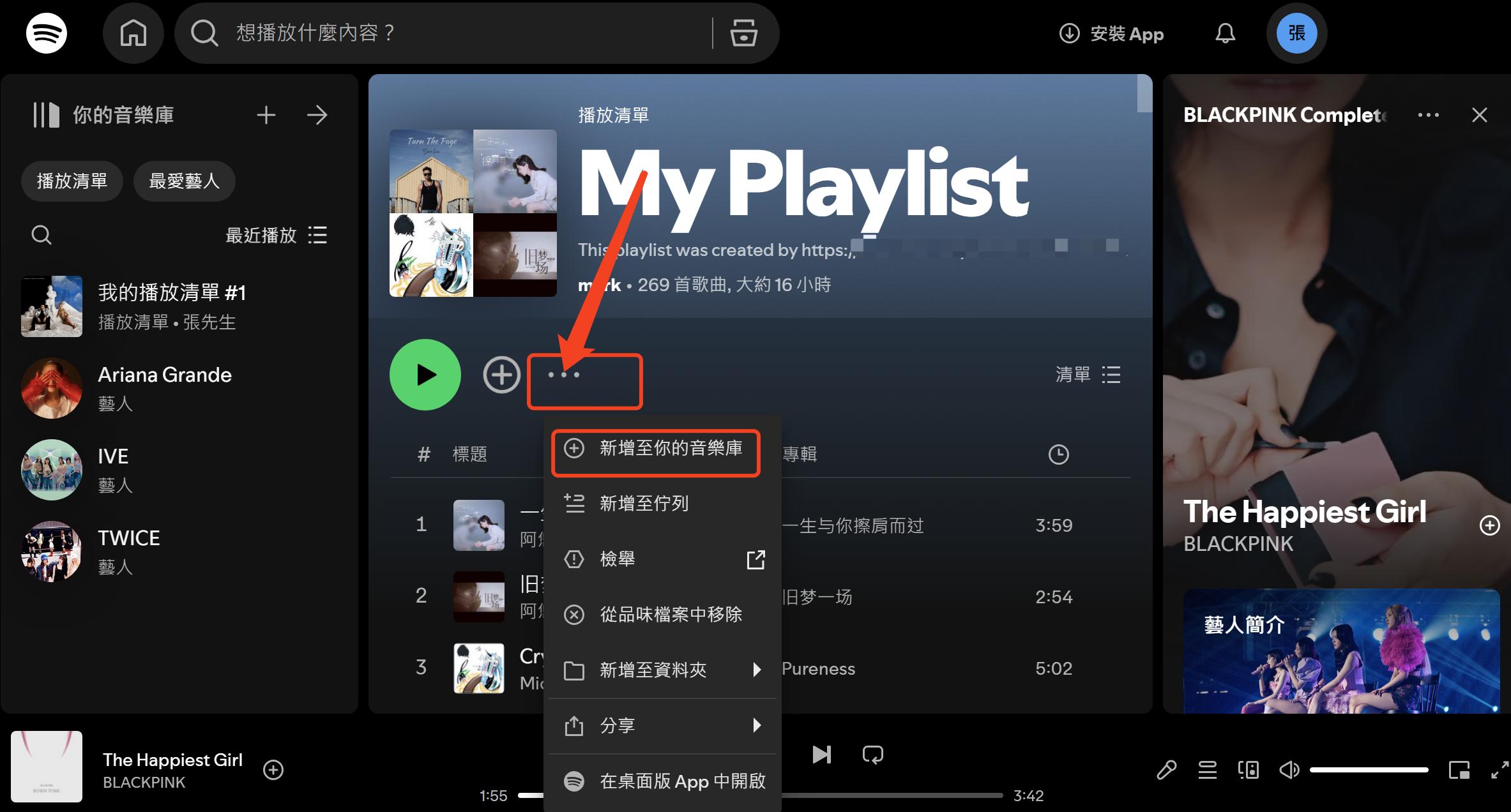The height and width of the screenshot is (812, 1511).
Task: Tap 安裝 App button
Action: (x=1111, y=33)
